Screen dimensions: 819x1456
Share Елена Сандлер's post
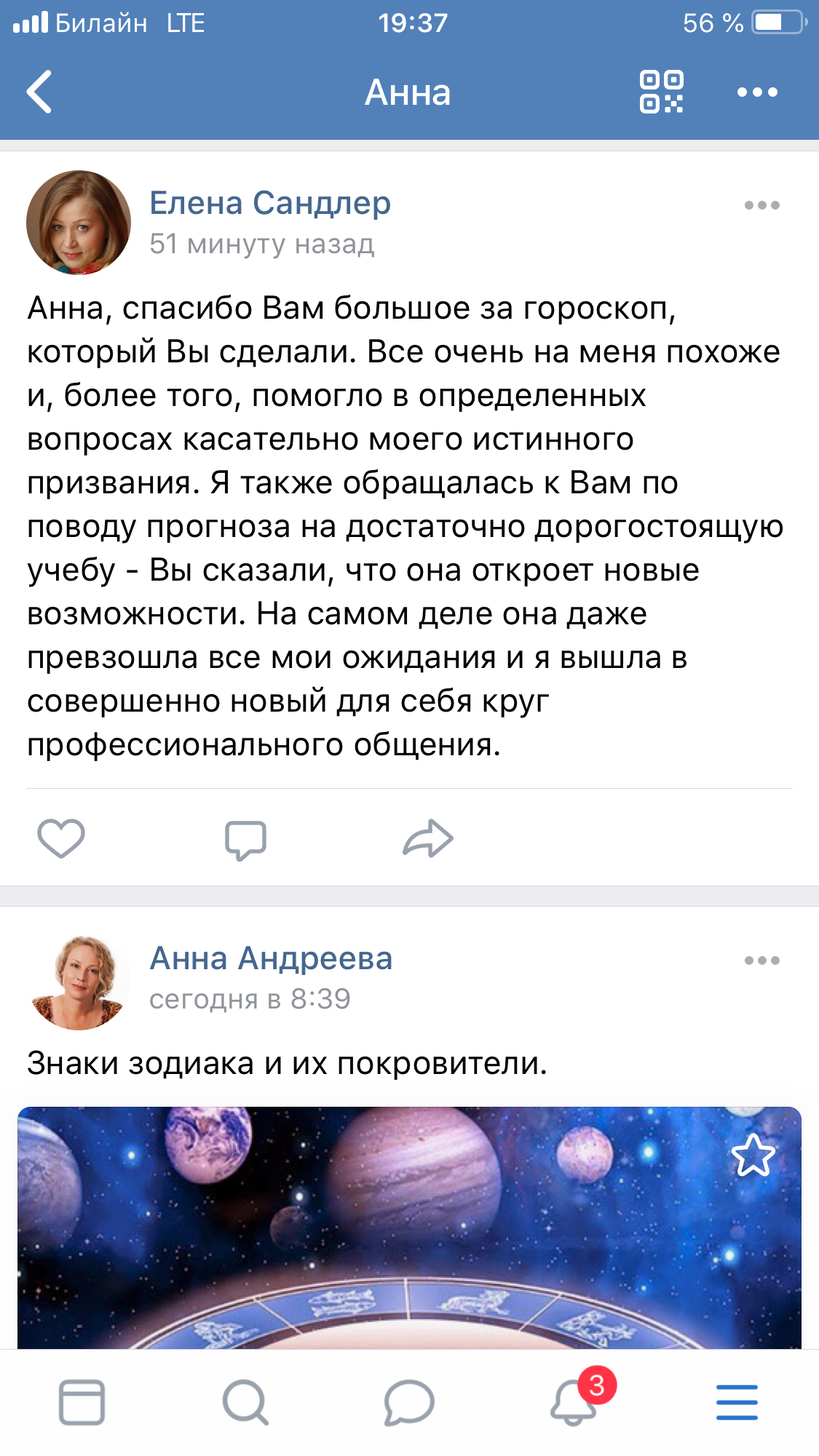[428, 838]
